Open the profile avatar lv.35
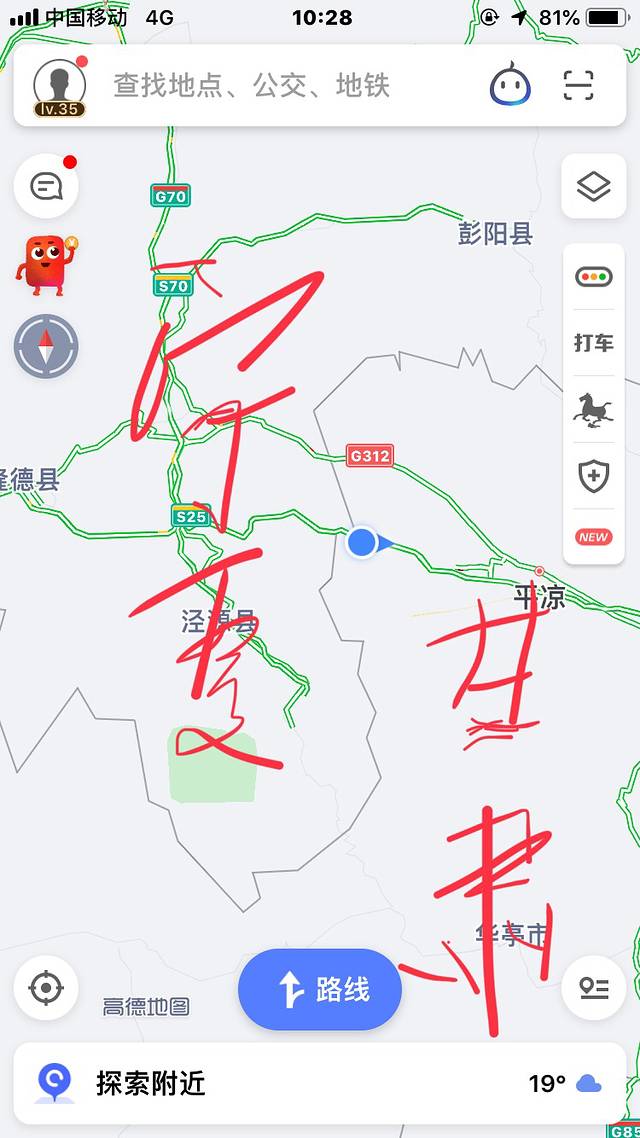 59,86
